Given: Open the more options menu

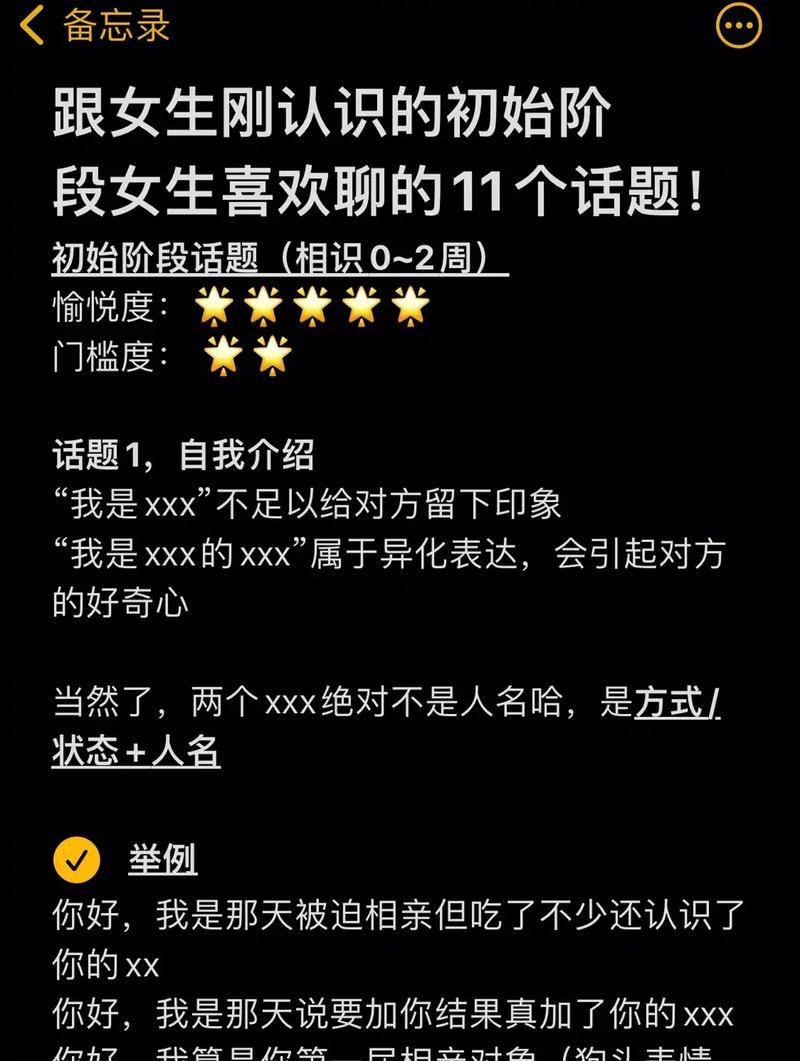Looking at the screenshot, I should (x=739, y=25).
